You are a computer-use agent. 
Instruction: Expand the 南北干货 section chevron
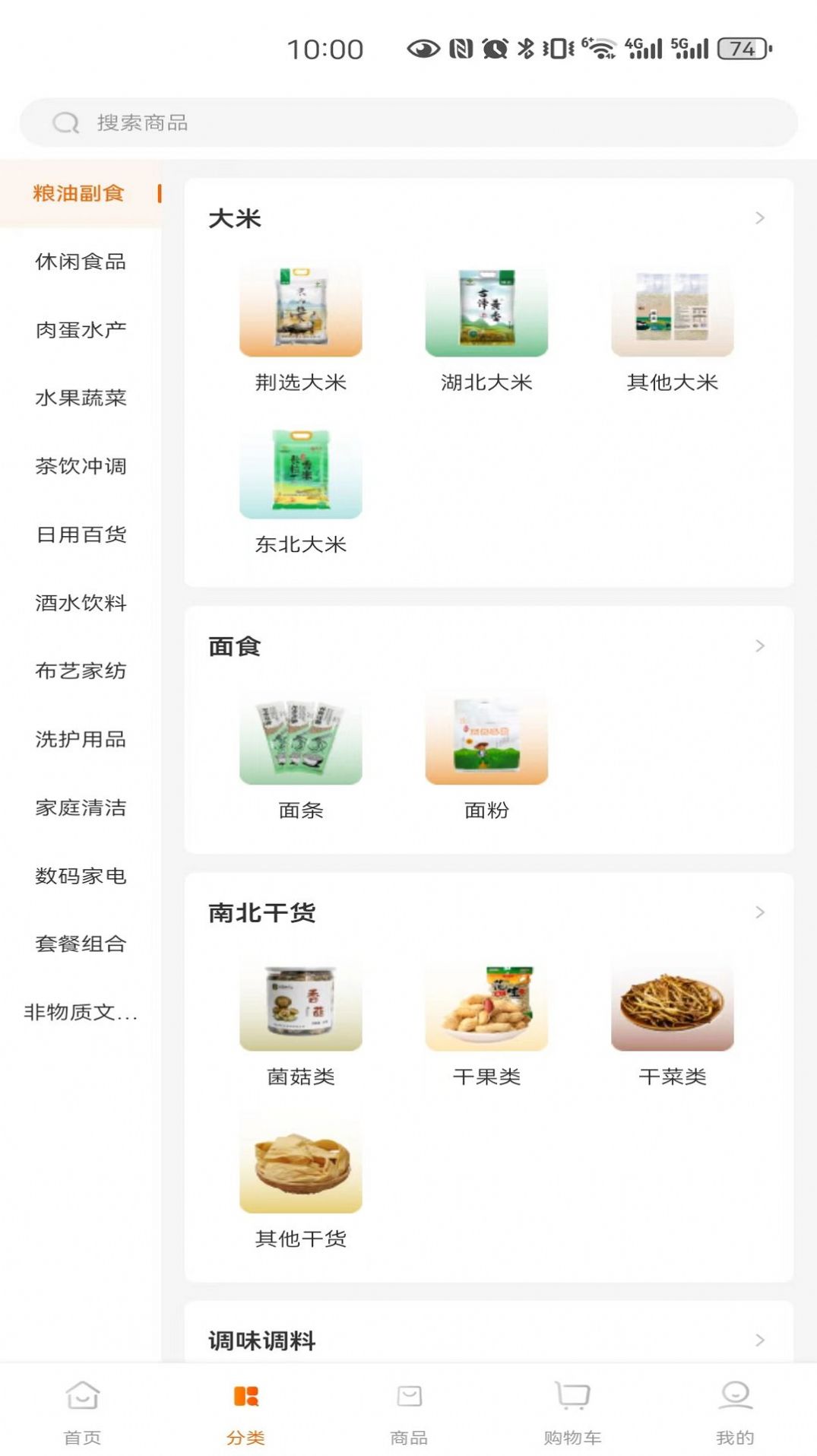(x=758, y=912)
